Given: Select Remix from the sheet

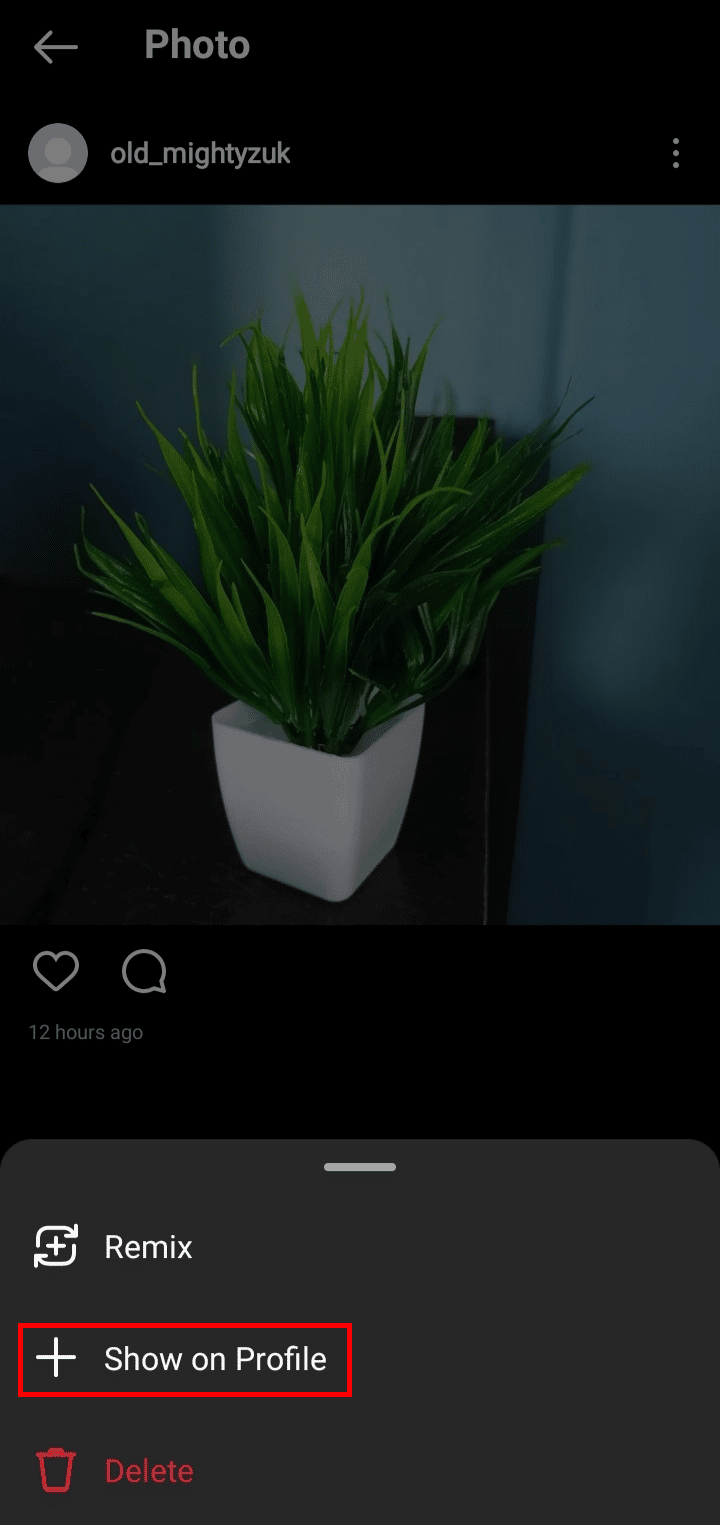Looking at the screenshot, I should [x=148, y=1247].
